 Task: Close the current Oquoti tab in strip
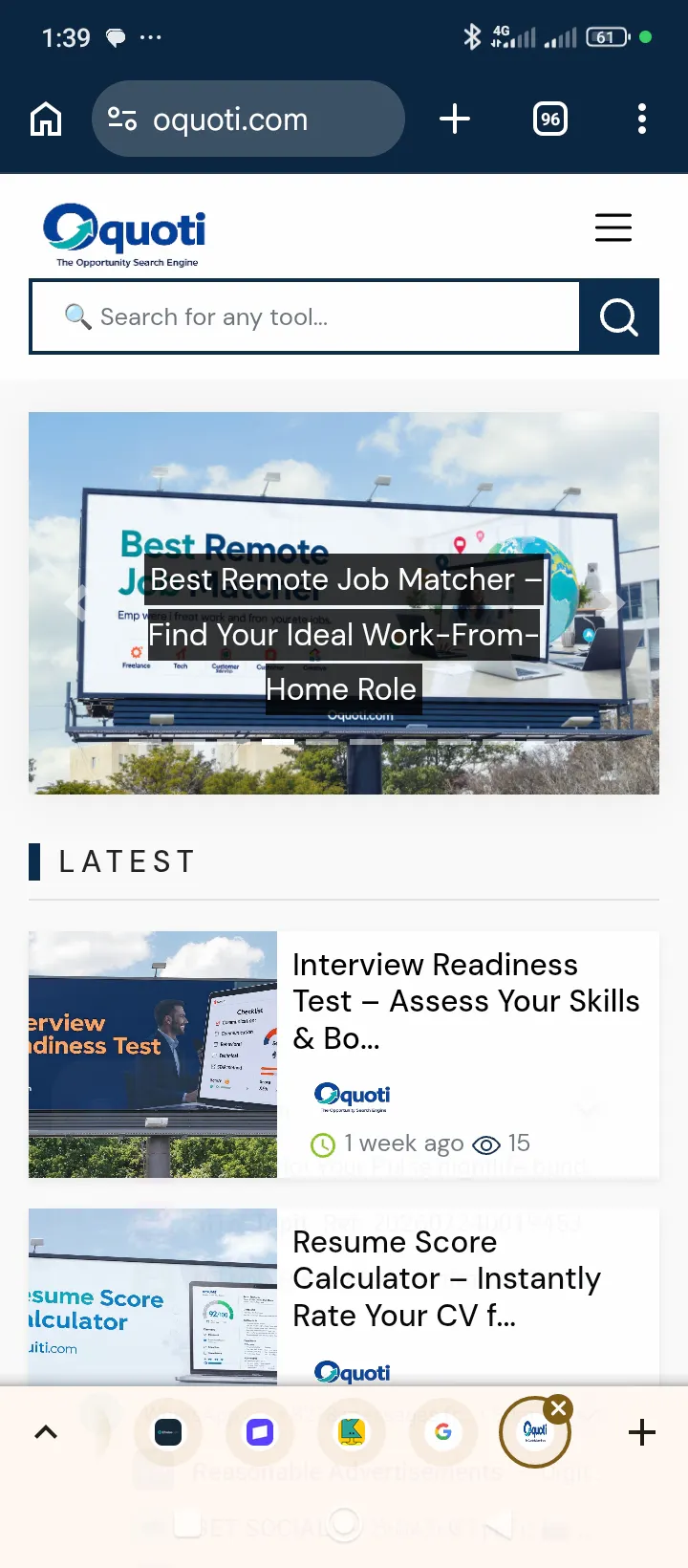[x=559, y=1408]
